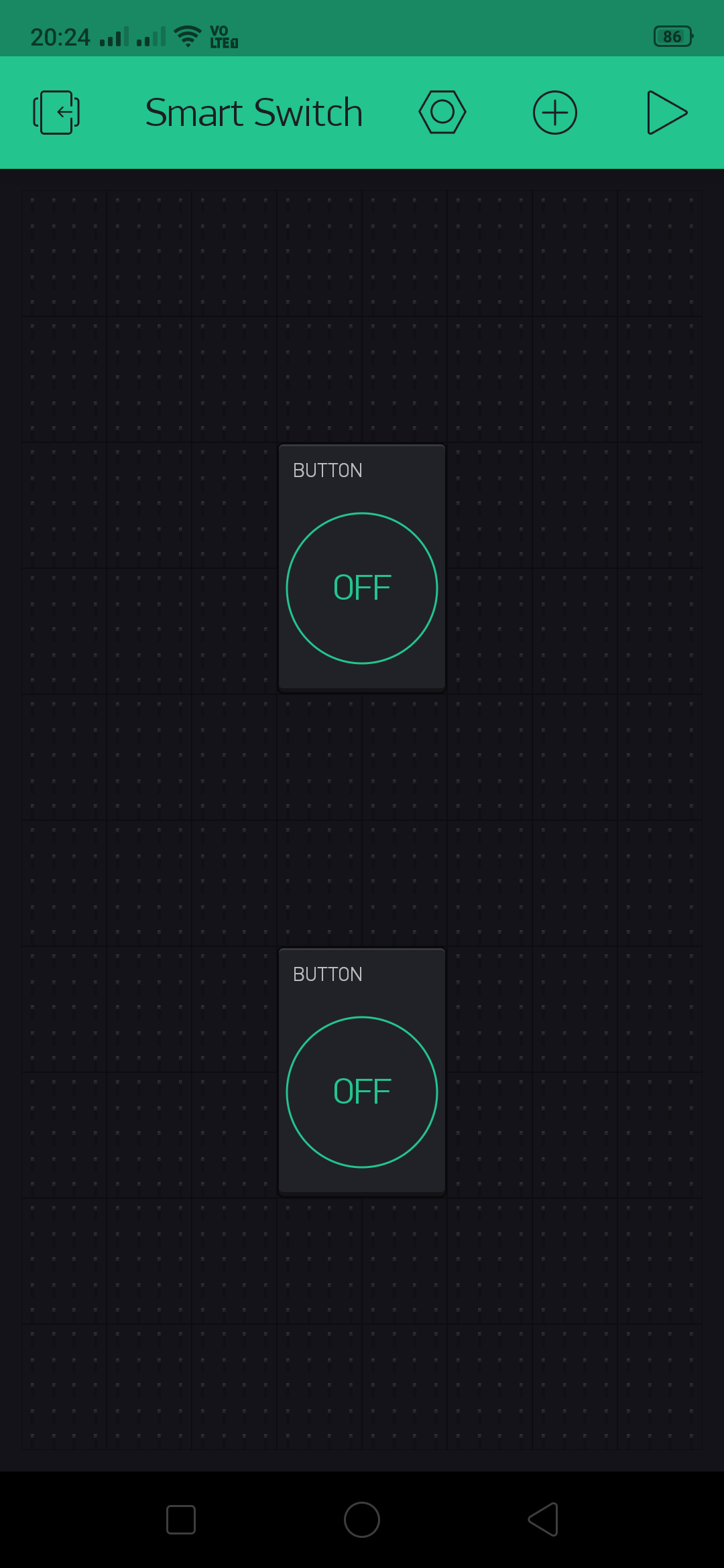This screenshot has width=724, height=1568.
Task: Select the upper BUTTON widget
Action: click(x=362, y=567)
